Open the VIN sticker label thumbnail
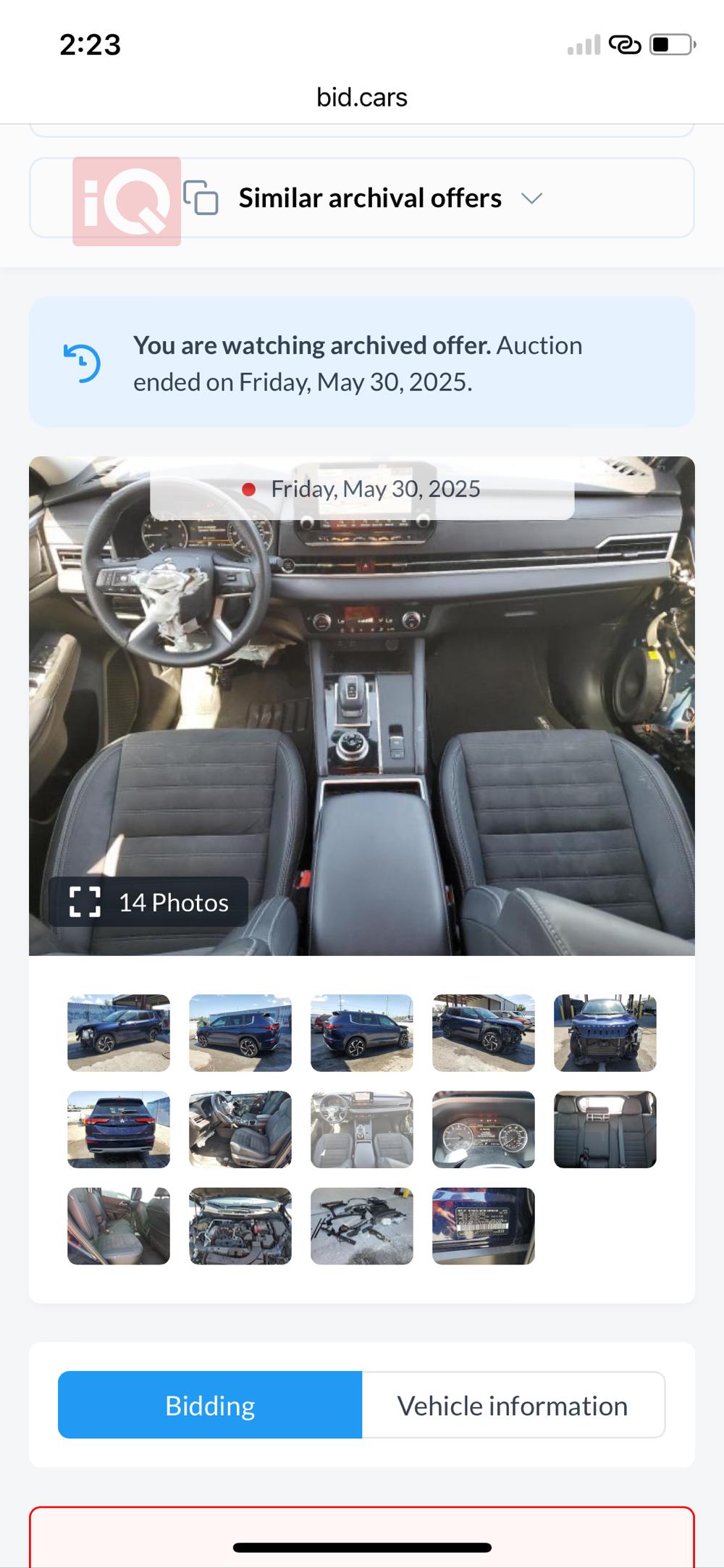The height and width of the screenshot is (1568, 724). coord(483,1225)
